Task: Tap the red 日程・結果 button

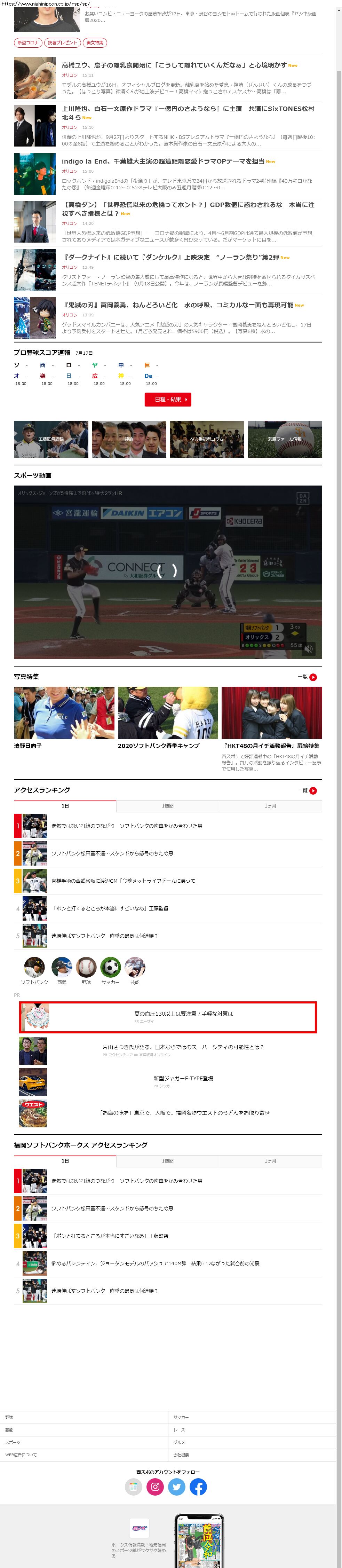Action: click(168, 399)
